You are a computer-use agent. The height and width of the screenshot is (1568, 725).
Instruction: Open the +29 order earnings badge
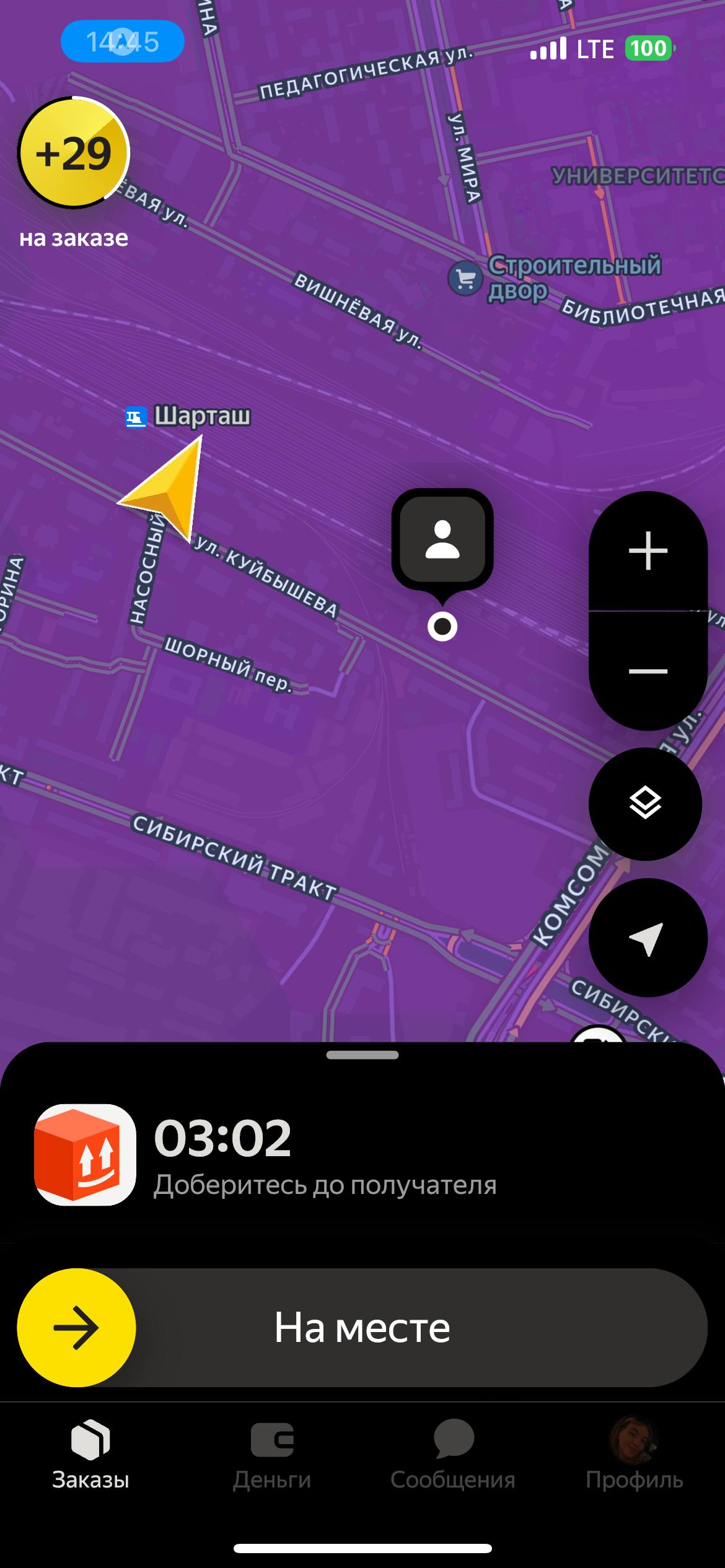pos(74,153)
